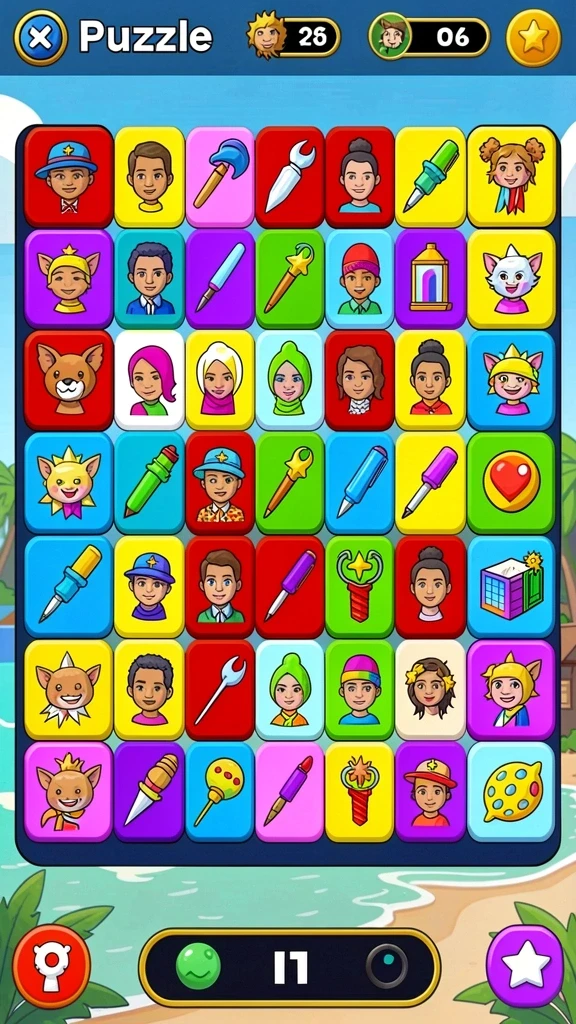
Task: Select the girl with yellow flower hairclips
Action: [430, 689]
